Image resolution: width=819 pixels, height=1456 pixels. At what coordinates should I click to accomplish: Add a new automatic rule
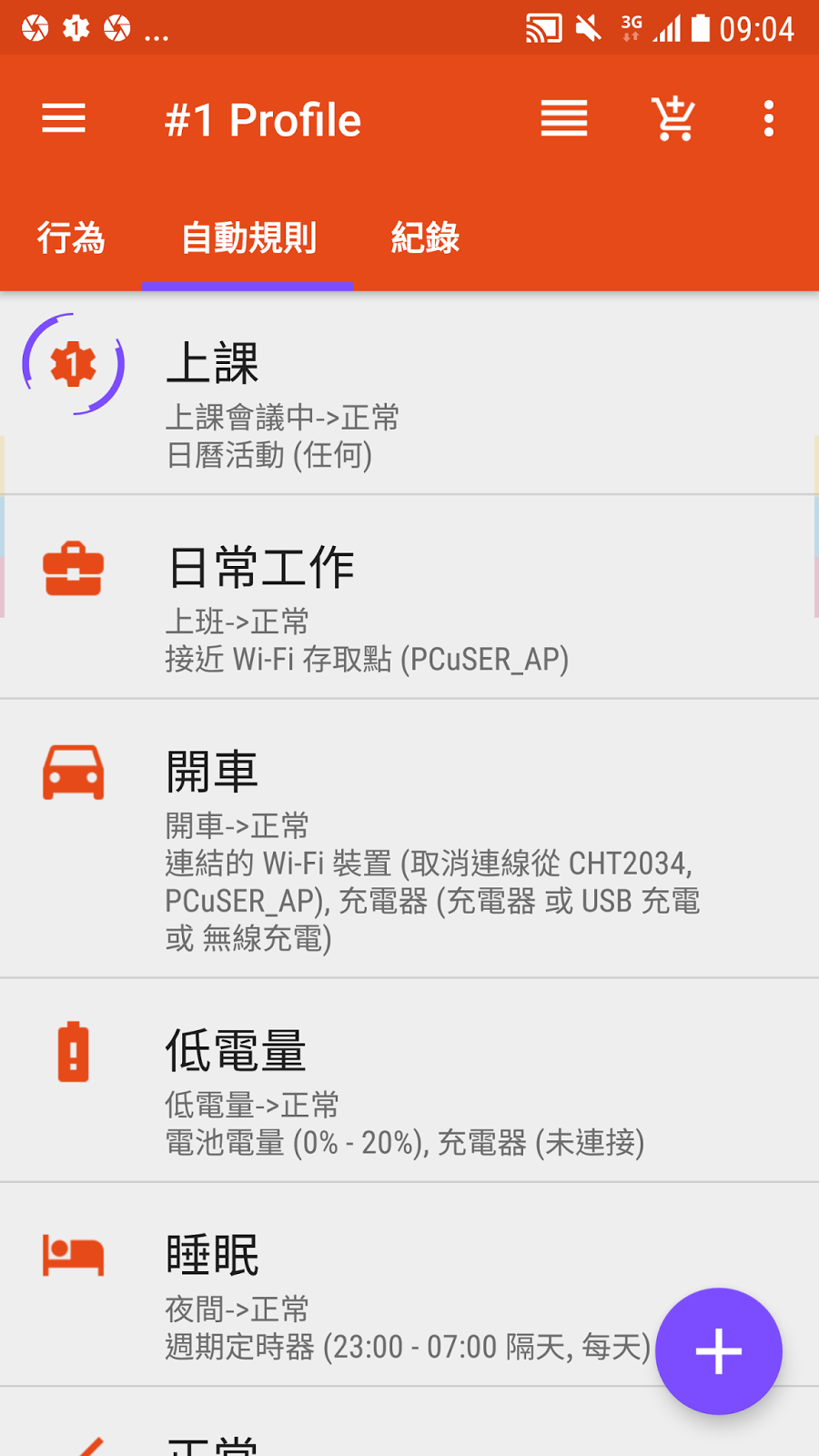[719, 1351]
